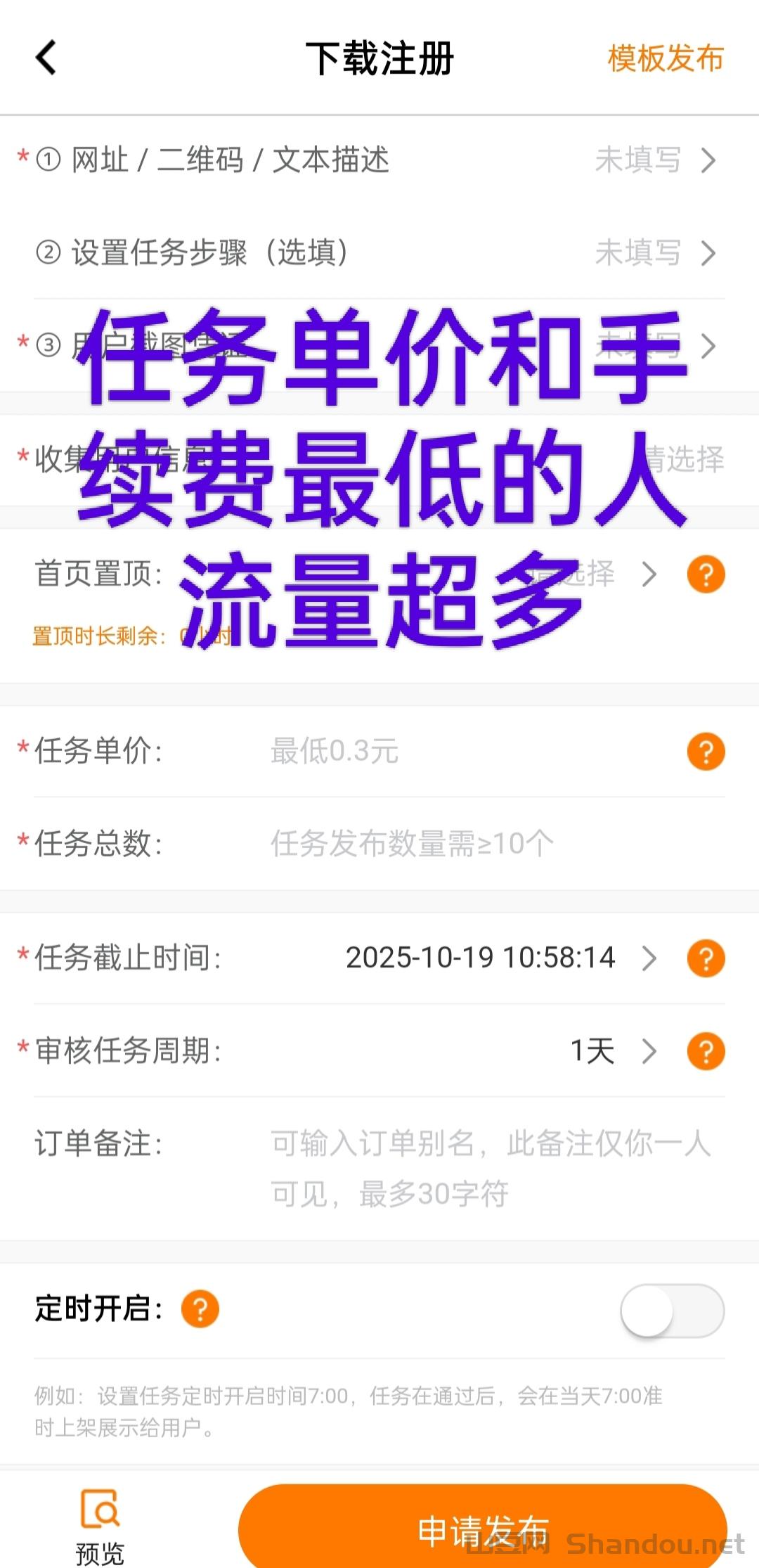Image resolution: width=759 pixels, height=1568 pixels.
Task: Show help for 定时开启
Action: coord(200,1309)
